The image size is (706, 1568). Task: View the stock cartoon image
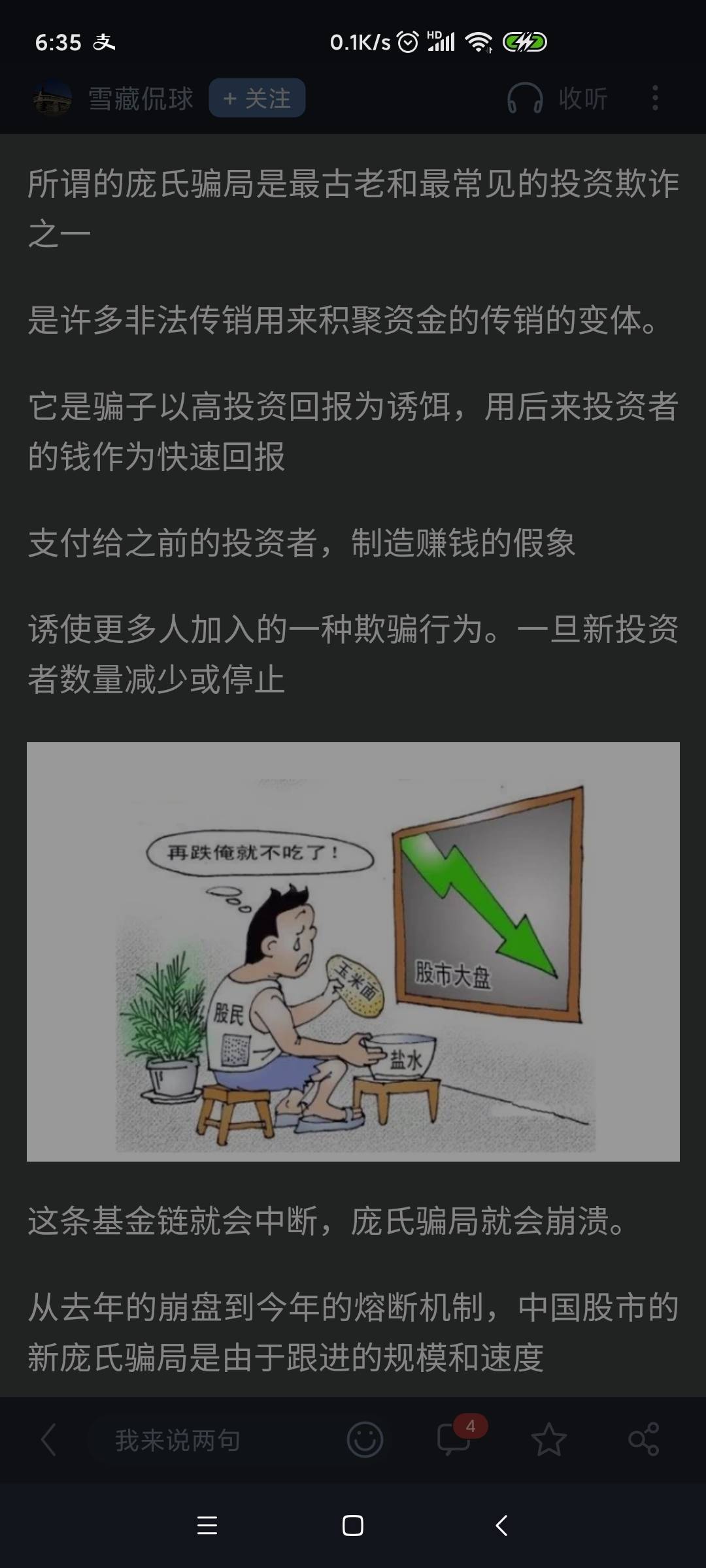click(353, 951)
